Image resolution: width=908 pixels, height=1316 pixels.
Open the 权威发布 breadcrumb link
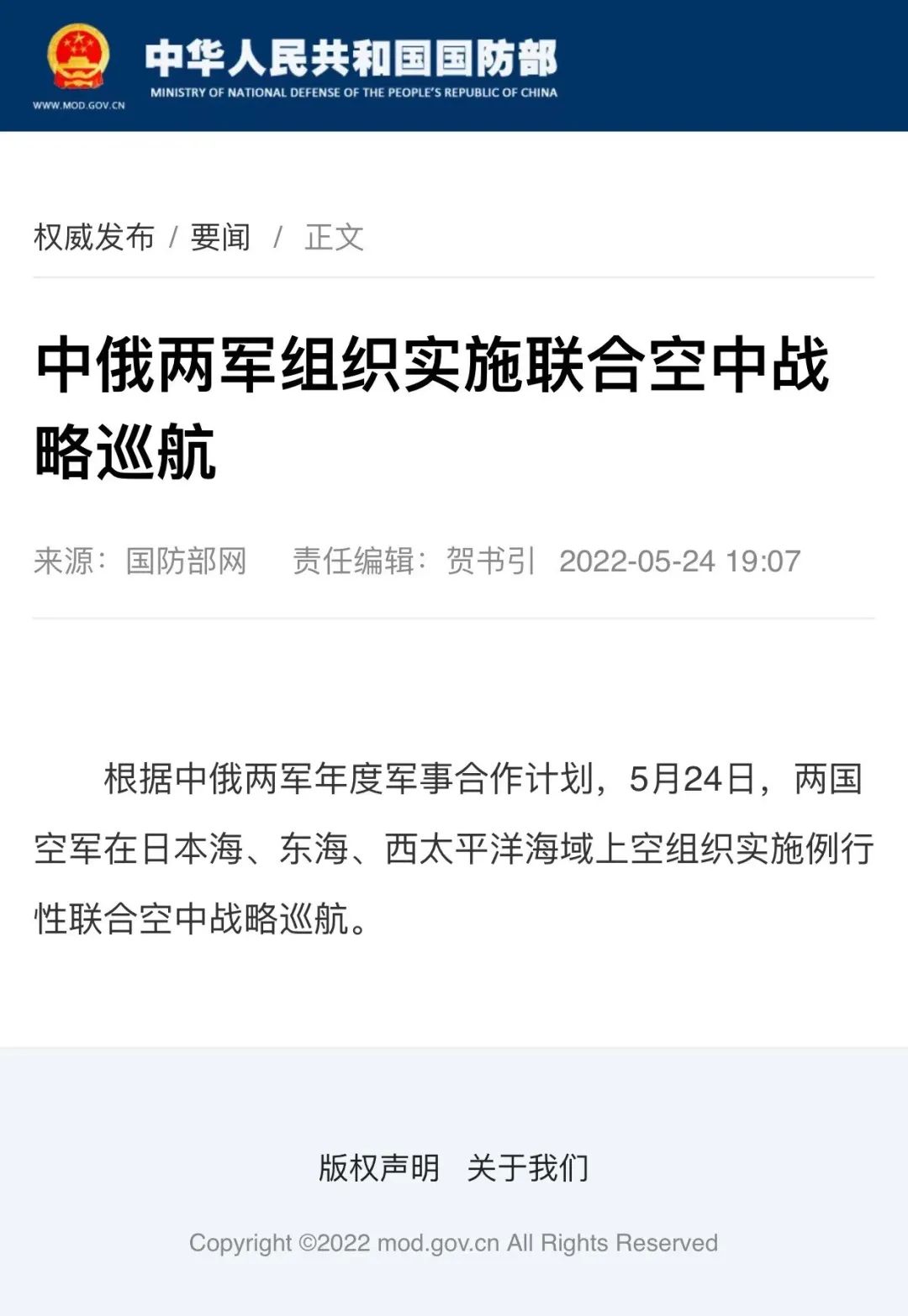(x=94, y=238)
